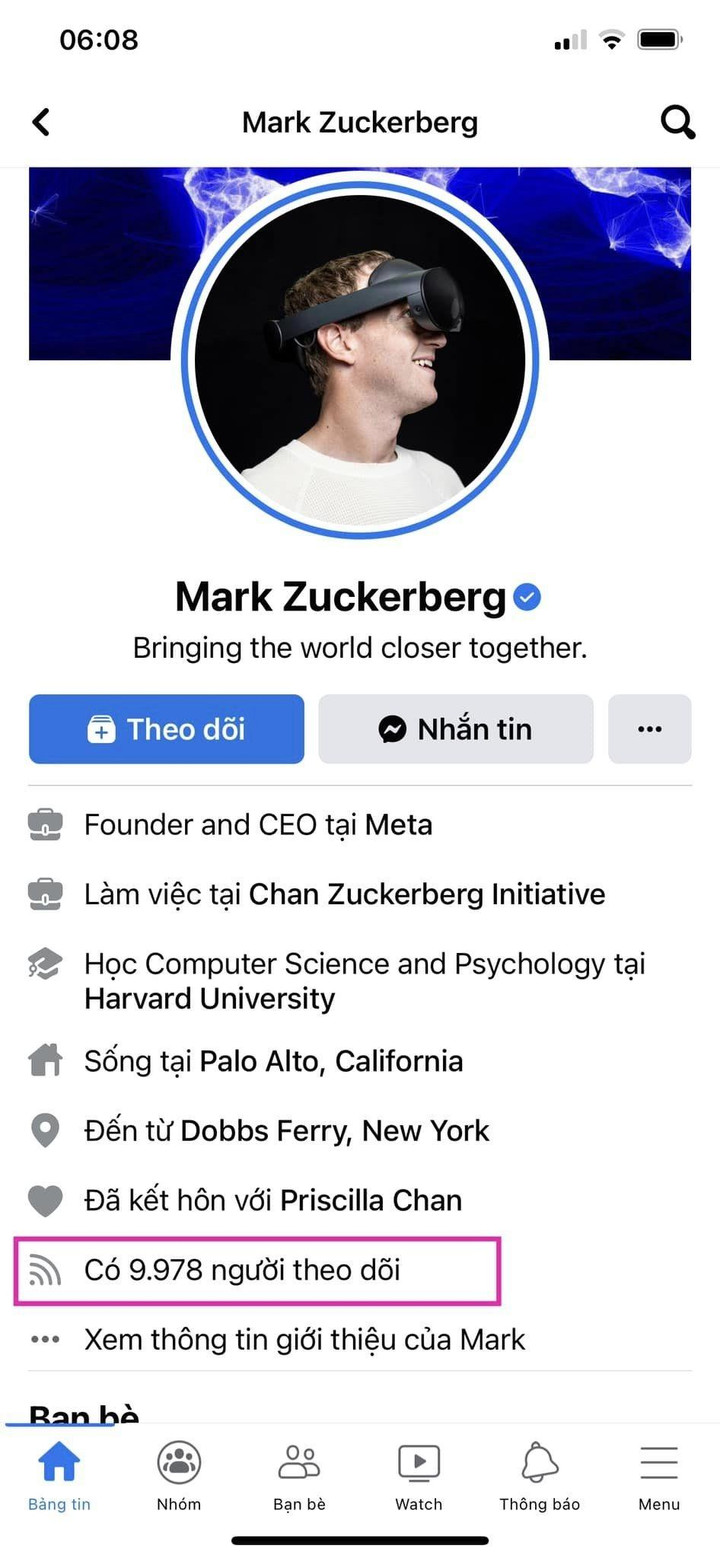Viewport: 720px width, 1559px height.
Task: Visit Chan Zuckerberg Initiative page
Action: click(x=426, y=894)
